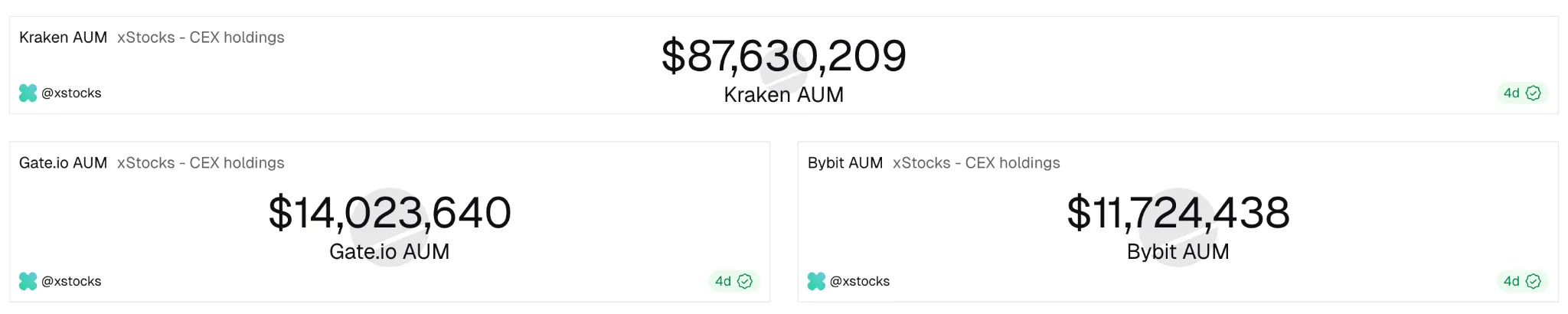Tap the 4d freshness badge on Bybit card

[1521, 282]
